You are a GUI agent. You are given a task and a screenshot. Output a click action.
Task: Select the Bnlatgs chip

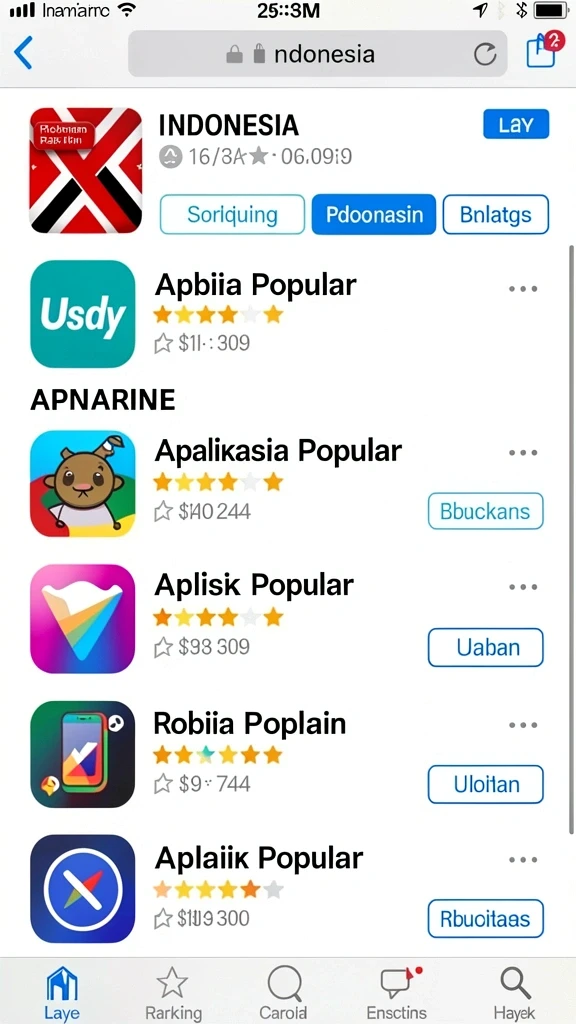[496, 214]
